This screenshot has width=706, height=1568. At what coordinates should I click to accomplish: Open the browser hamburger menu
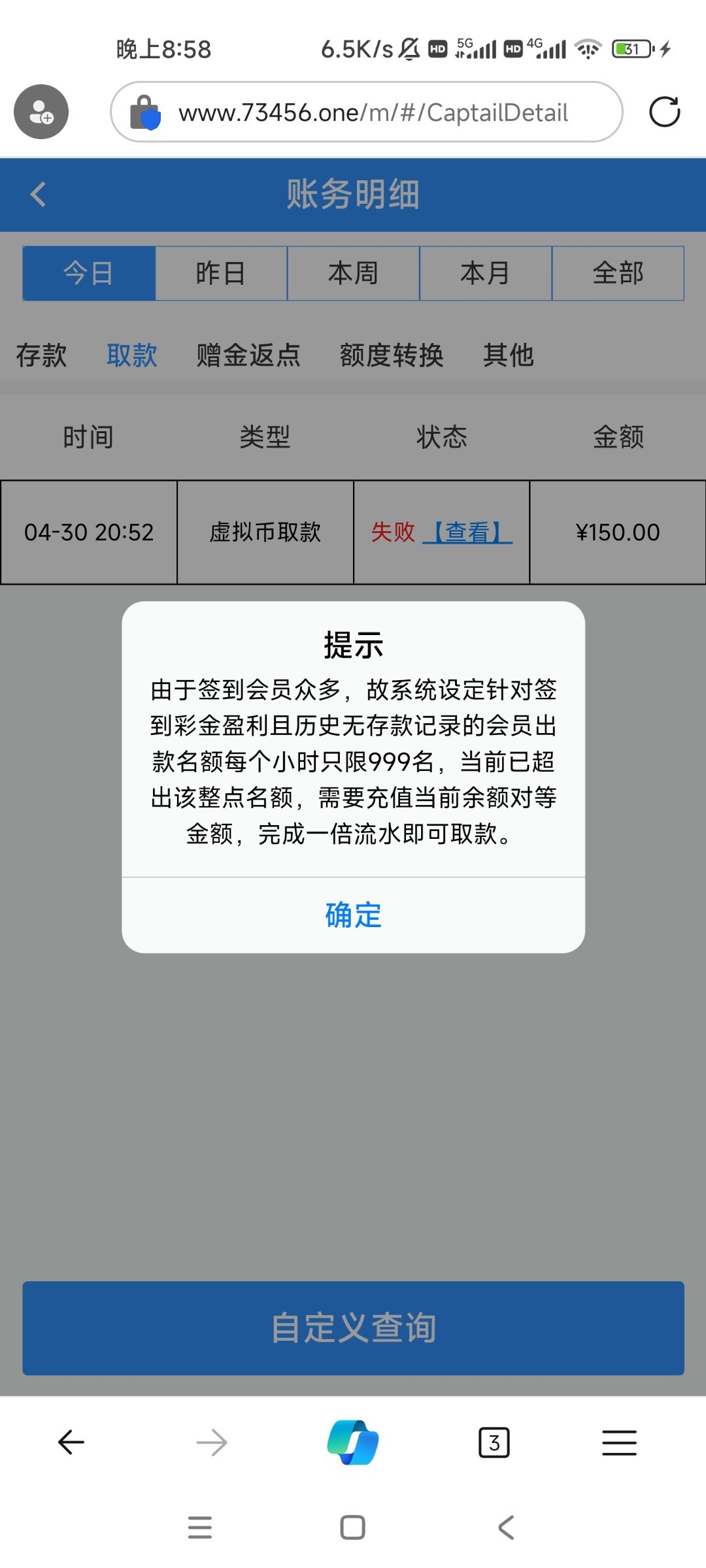(x=619, y=1443)
